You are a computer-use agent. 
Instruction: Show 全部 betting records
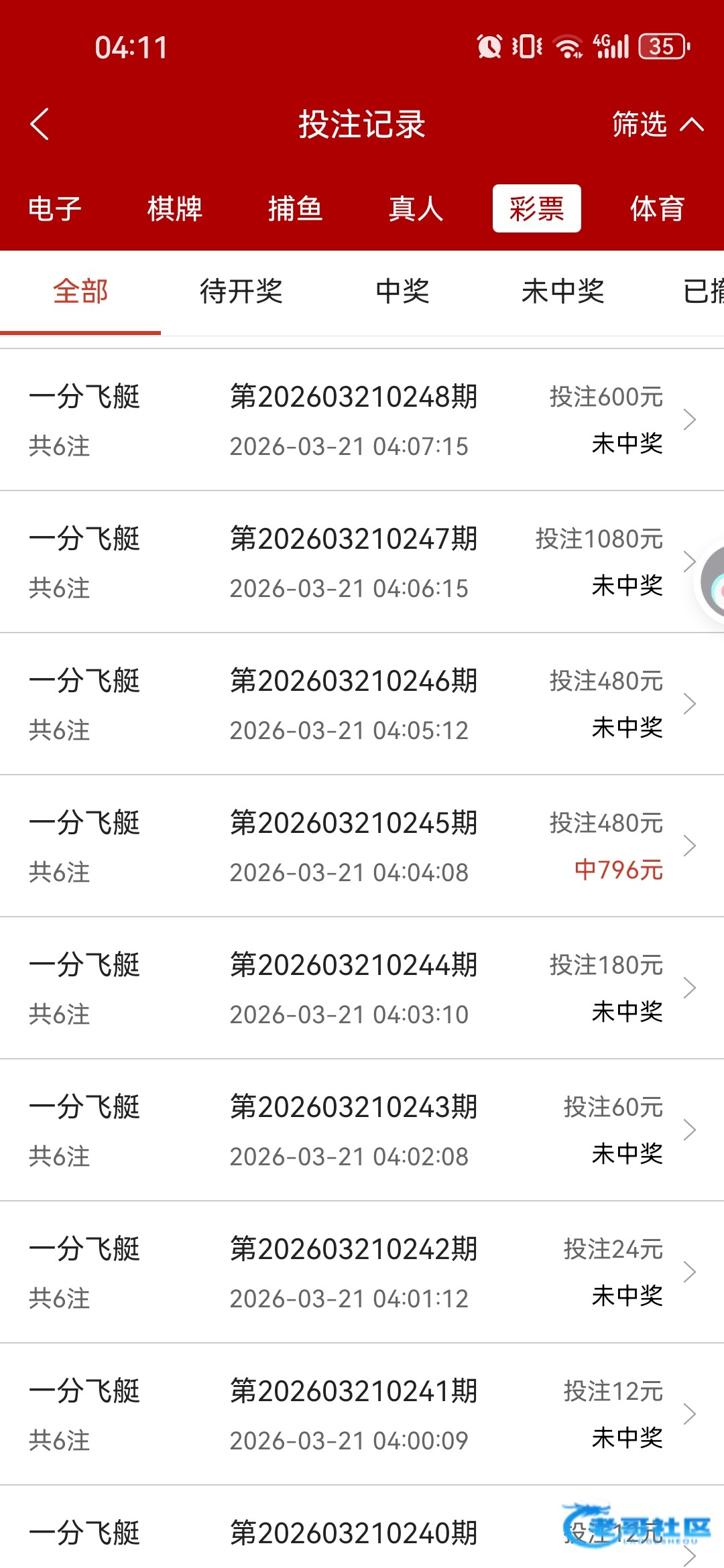pyautogui.click(x=80, y=291)
